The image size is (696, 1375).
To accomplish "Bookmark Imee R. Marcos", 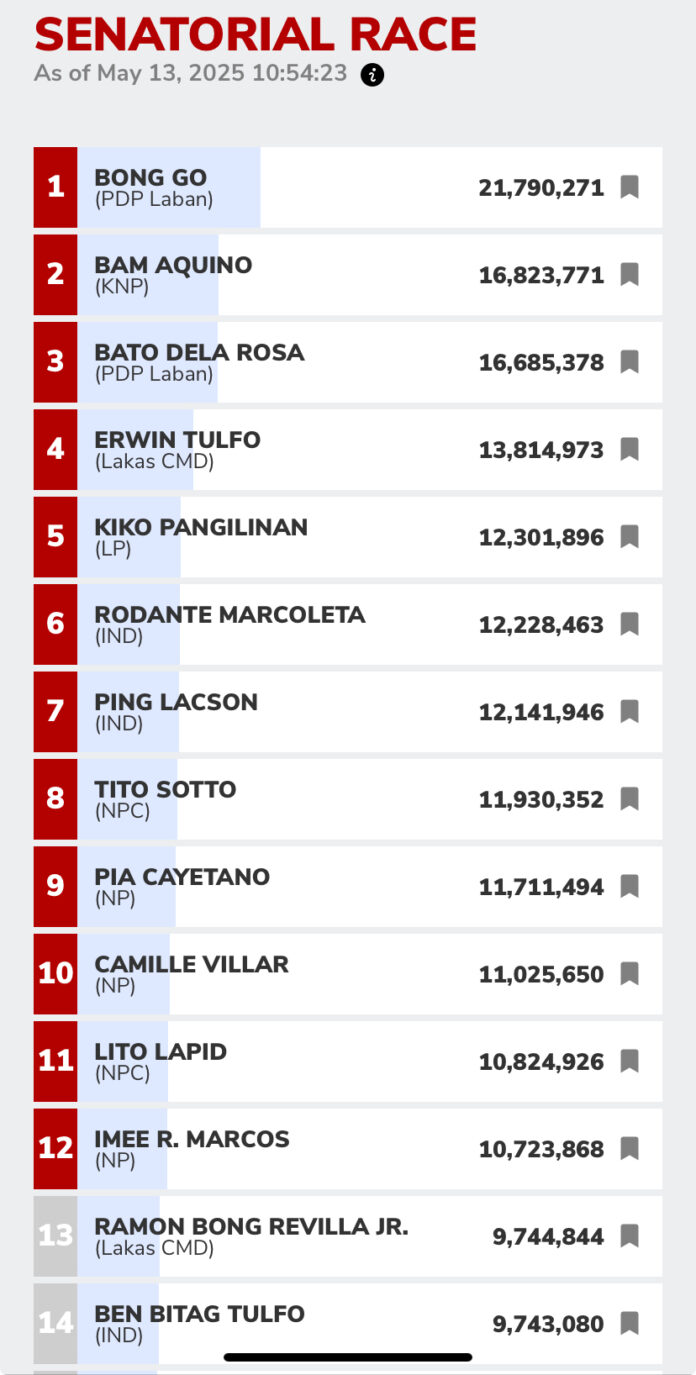I will point(629,1148).
